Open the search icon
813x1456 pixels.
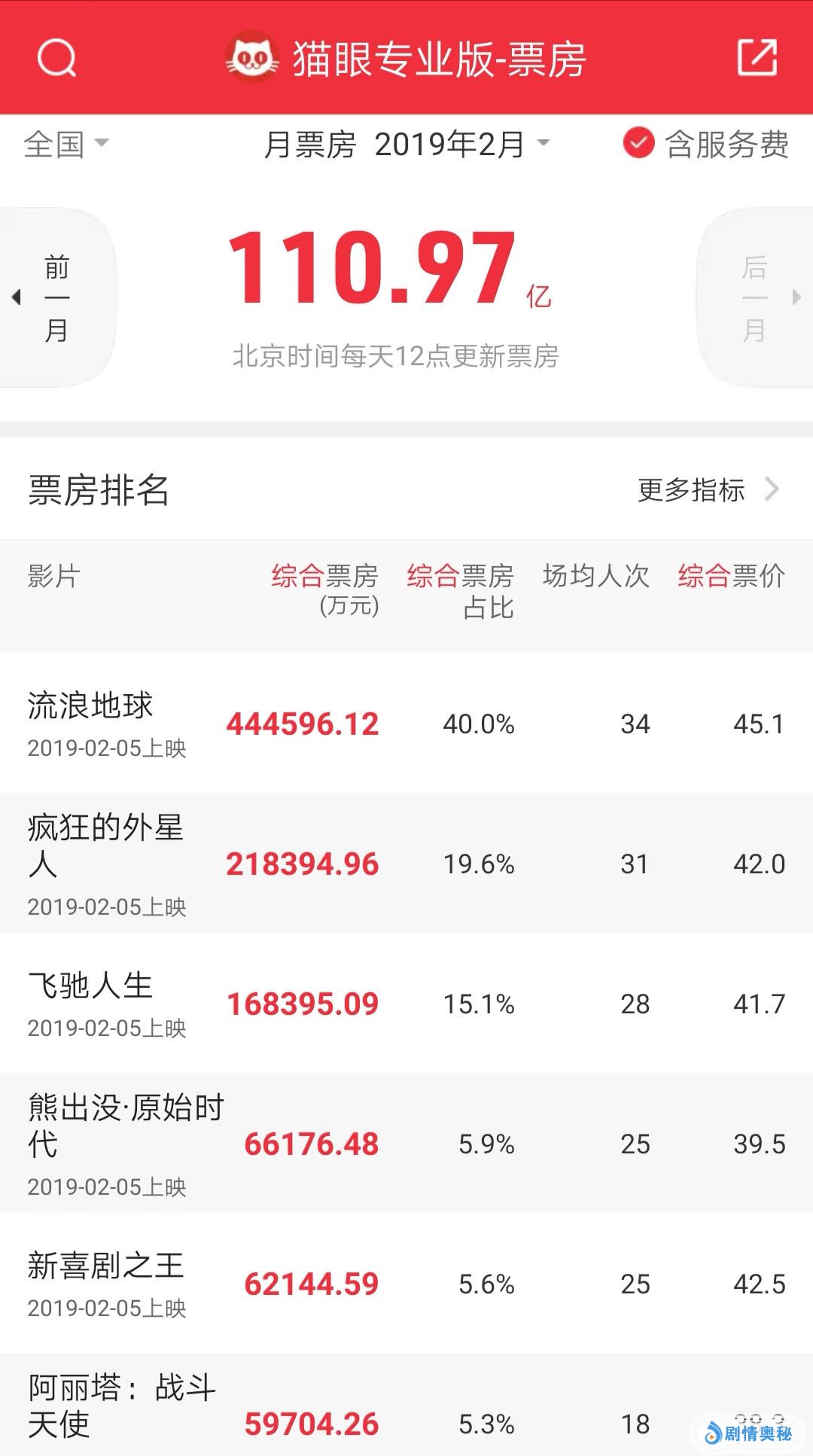57,57
